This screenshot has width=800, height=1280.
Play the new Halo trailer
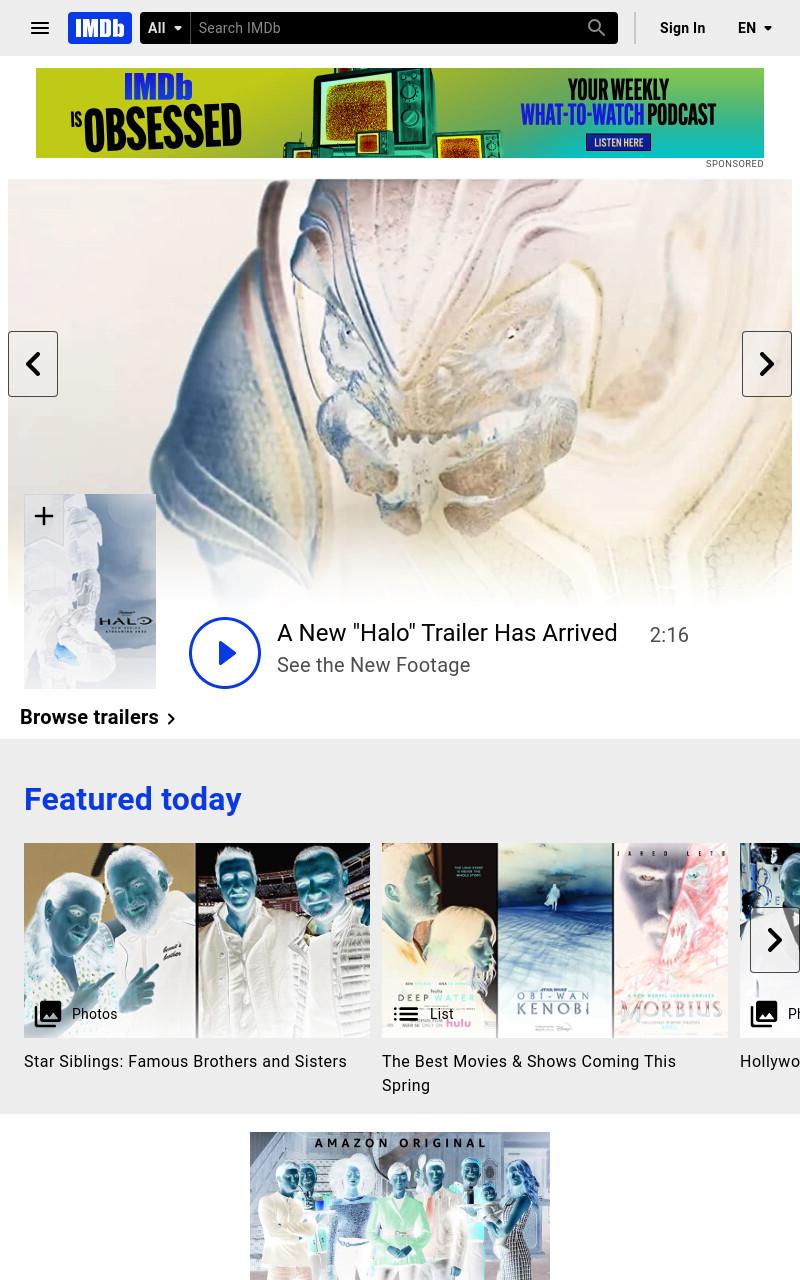pos(225,653)
